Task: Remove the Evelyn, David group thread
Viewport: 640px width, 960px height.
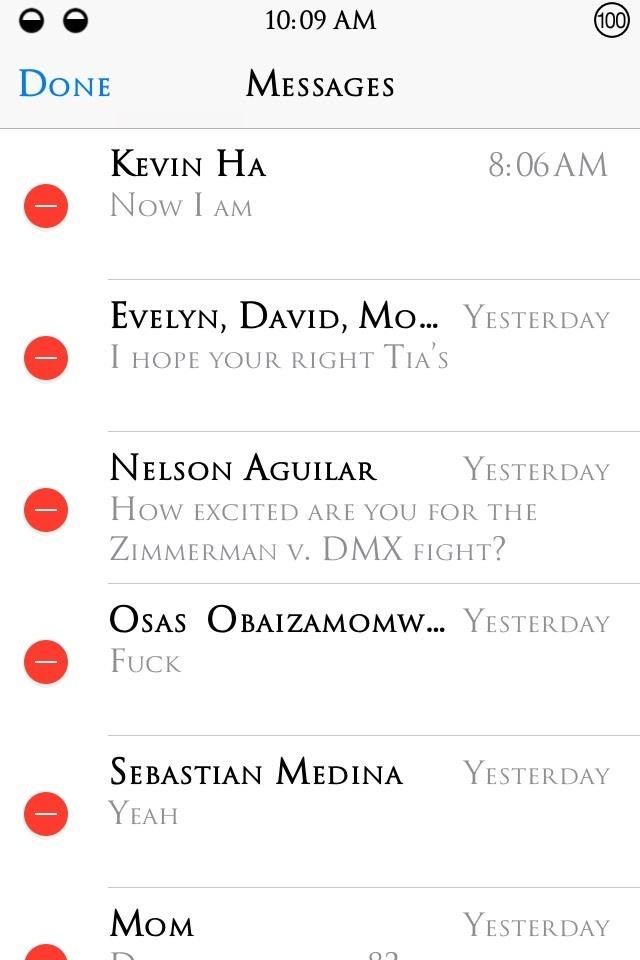Action: point(46,358)
